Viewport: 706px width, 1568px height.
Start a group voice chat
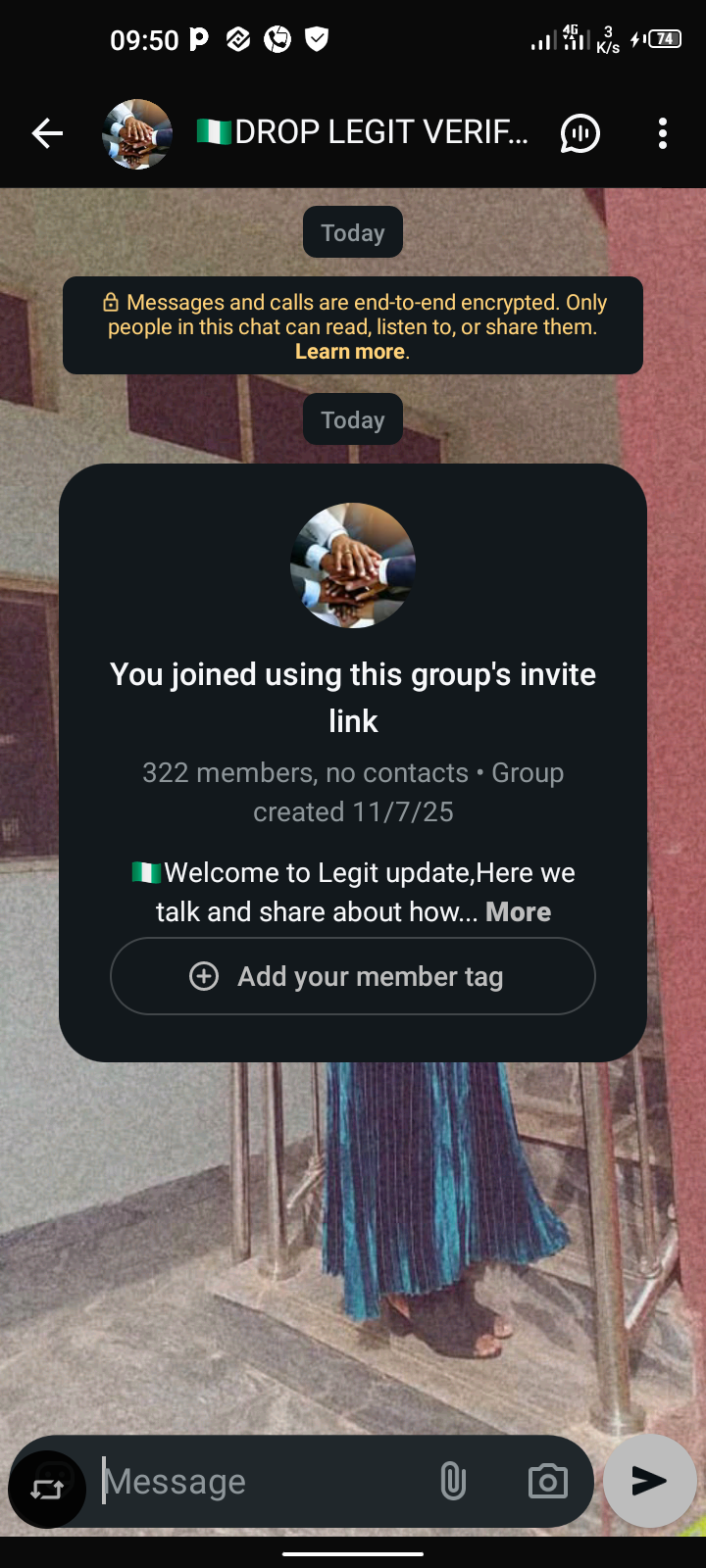point(580,133)
